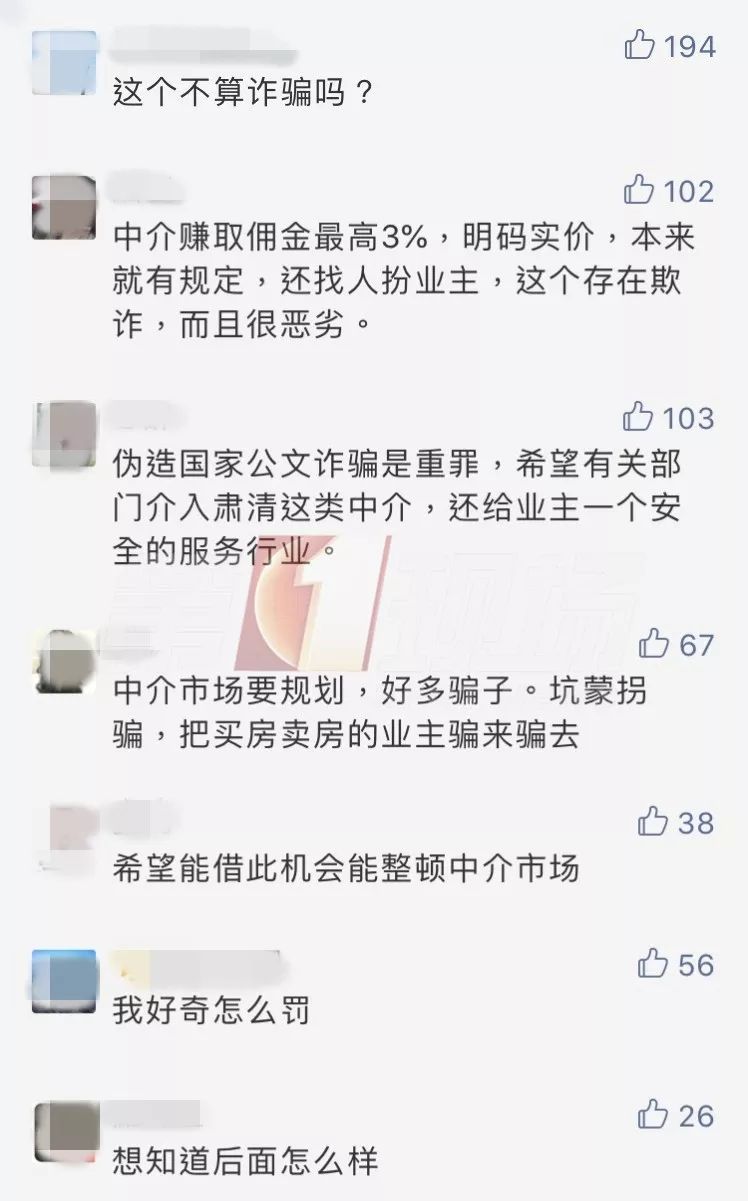Screen dimensions: 748x1201
Task: Like the comment about 伪造国家公文诈骗
Action: pos(639,416)
